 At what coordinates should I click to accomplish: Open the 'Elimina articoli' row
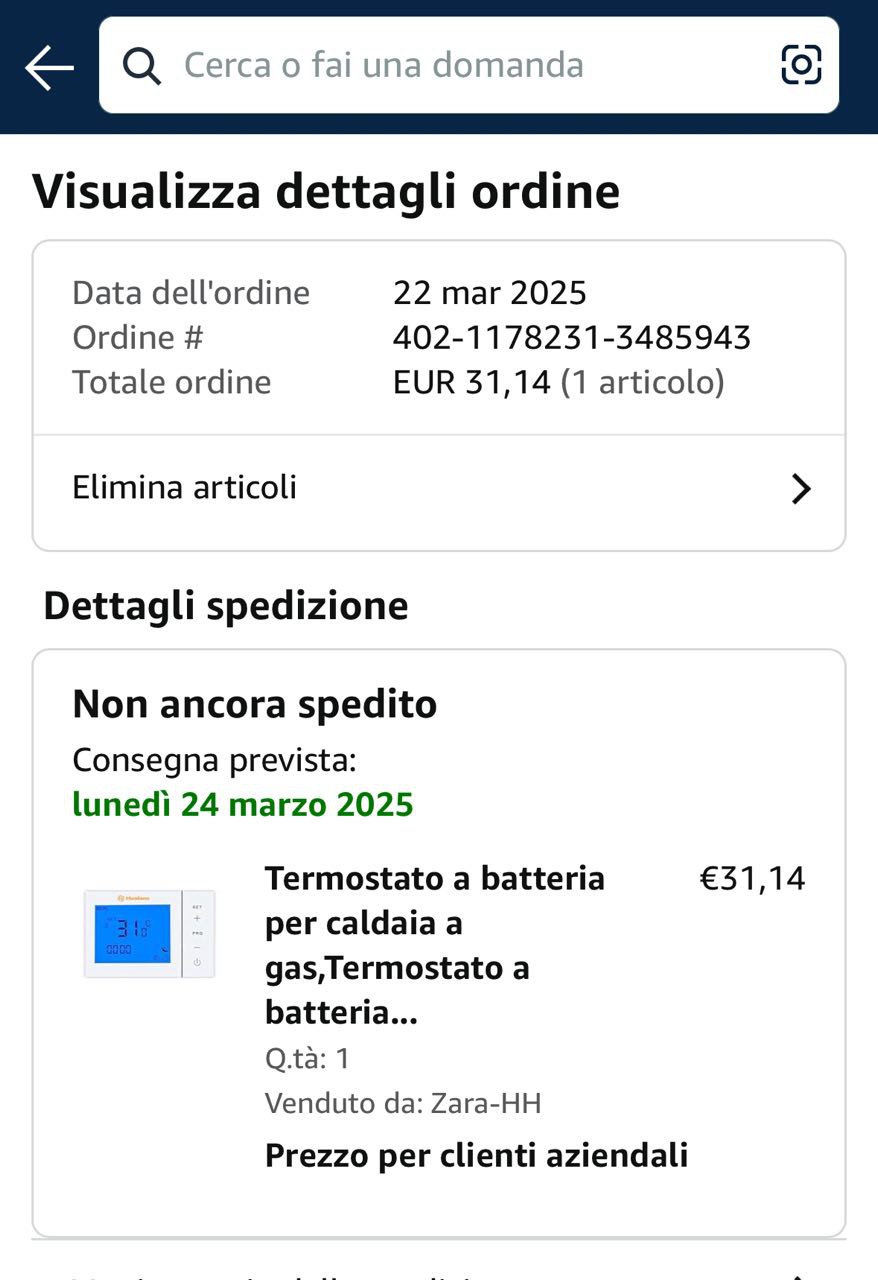click(439, 488)
